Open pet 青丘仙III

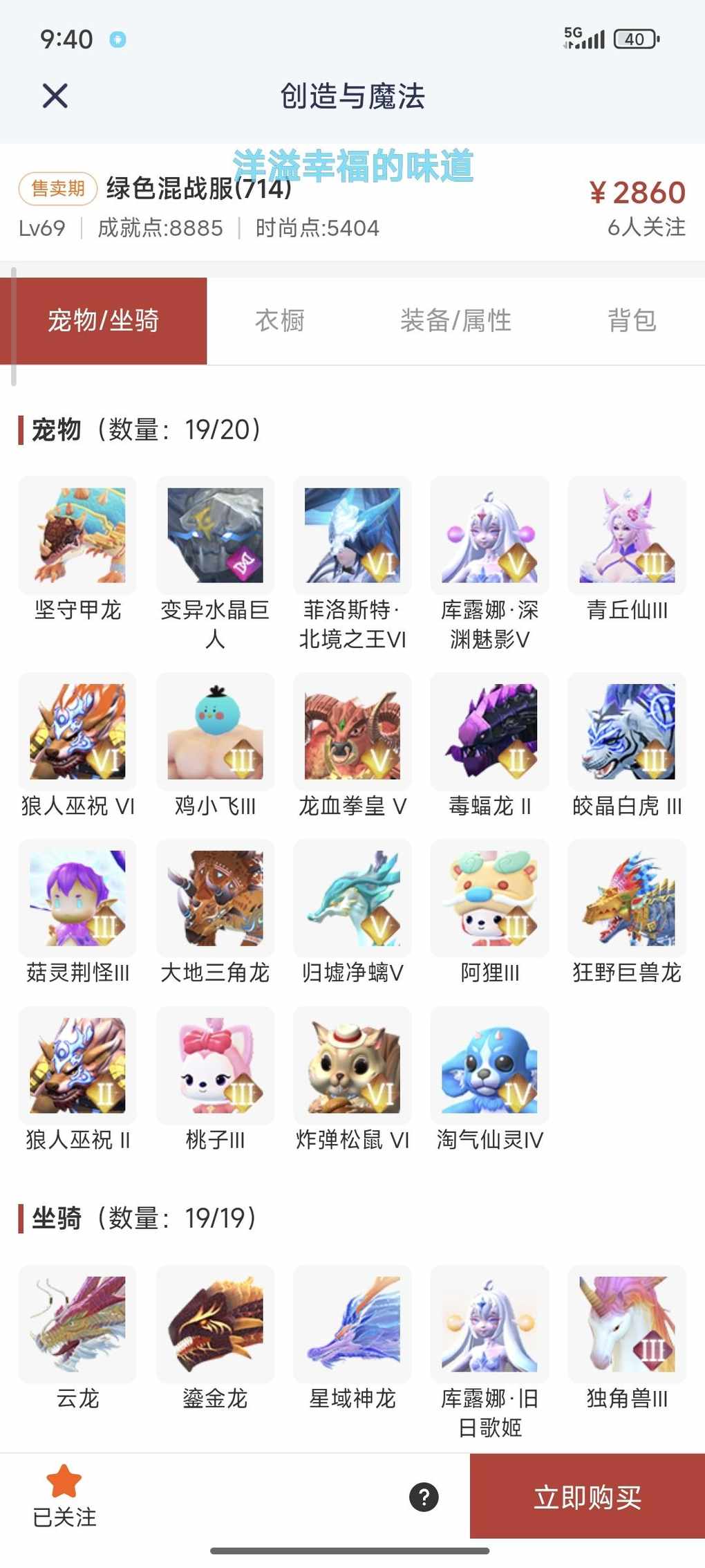627,535
